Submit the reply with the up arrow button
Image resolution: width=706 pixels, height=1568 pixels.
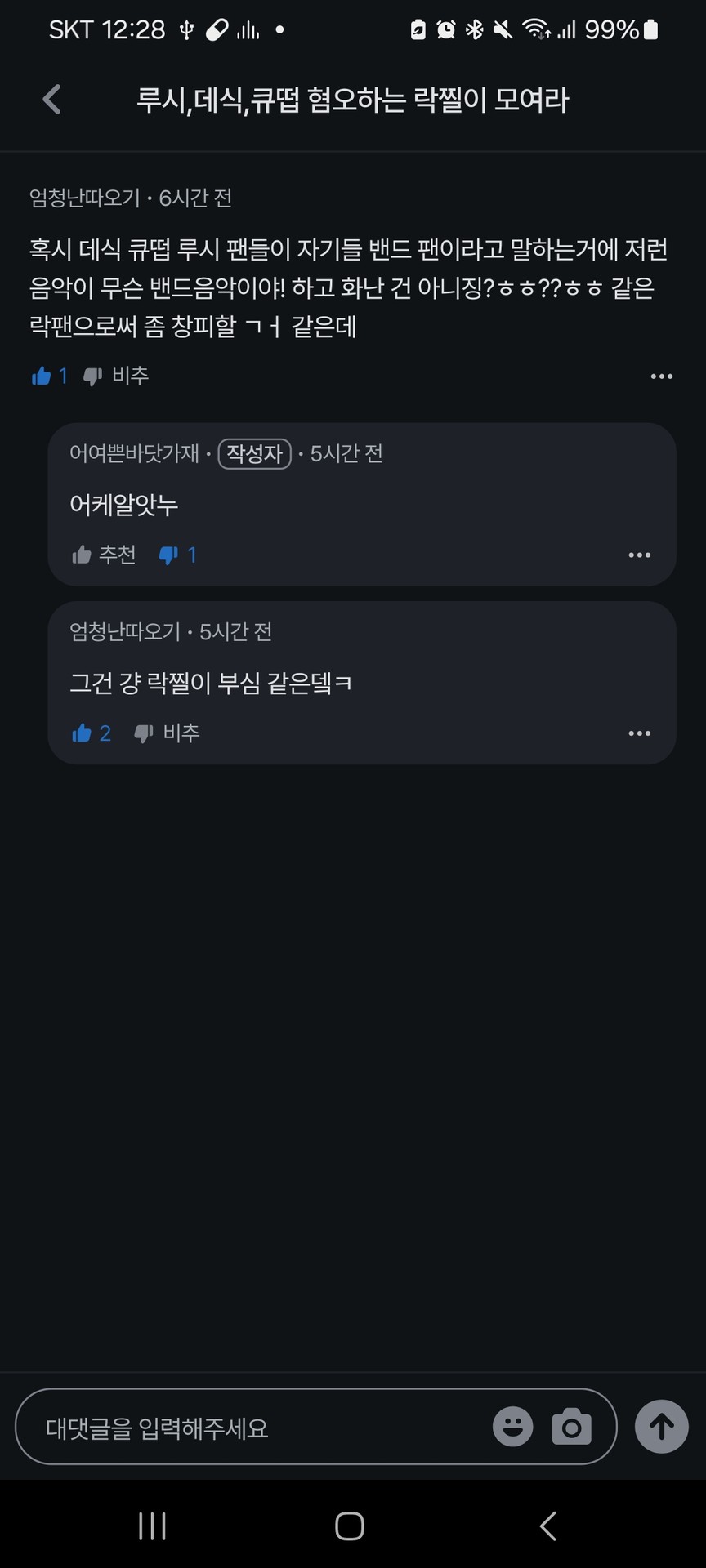pos(661,1427)
